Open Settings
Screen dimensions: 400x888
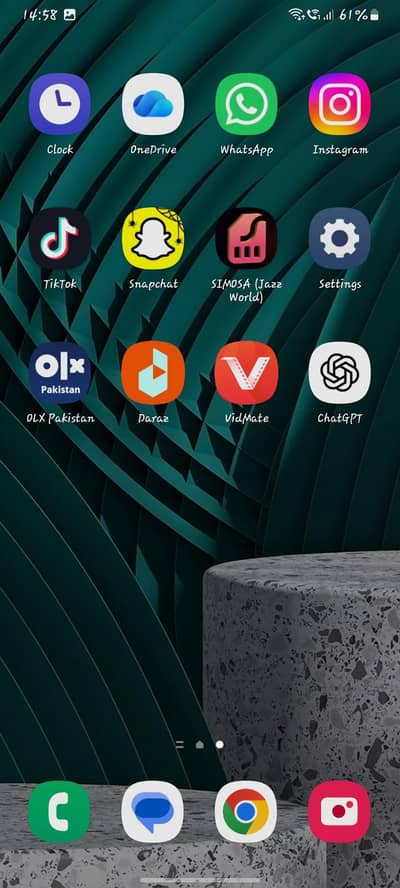click(x=340, y=238)
